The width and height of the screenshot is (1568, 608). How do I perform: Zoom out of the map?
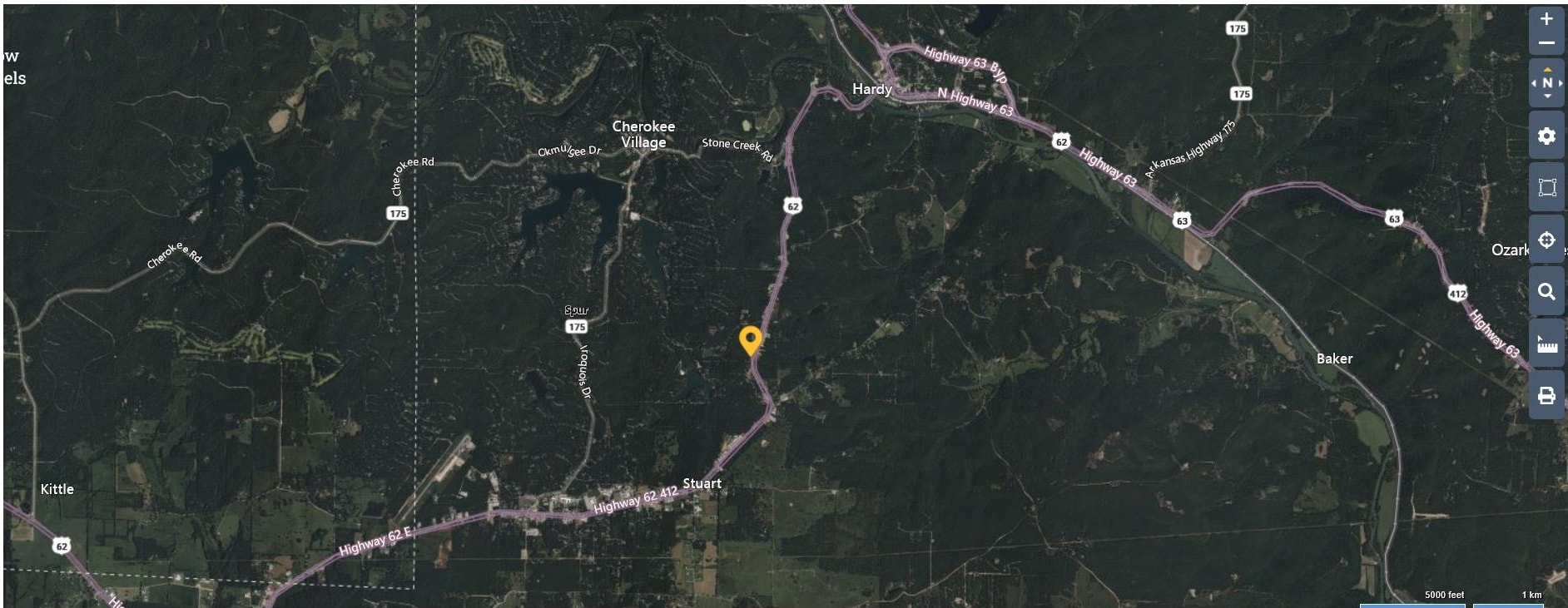(1546, 43)
